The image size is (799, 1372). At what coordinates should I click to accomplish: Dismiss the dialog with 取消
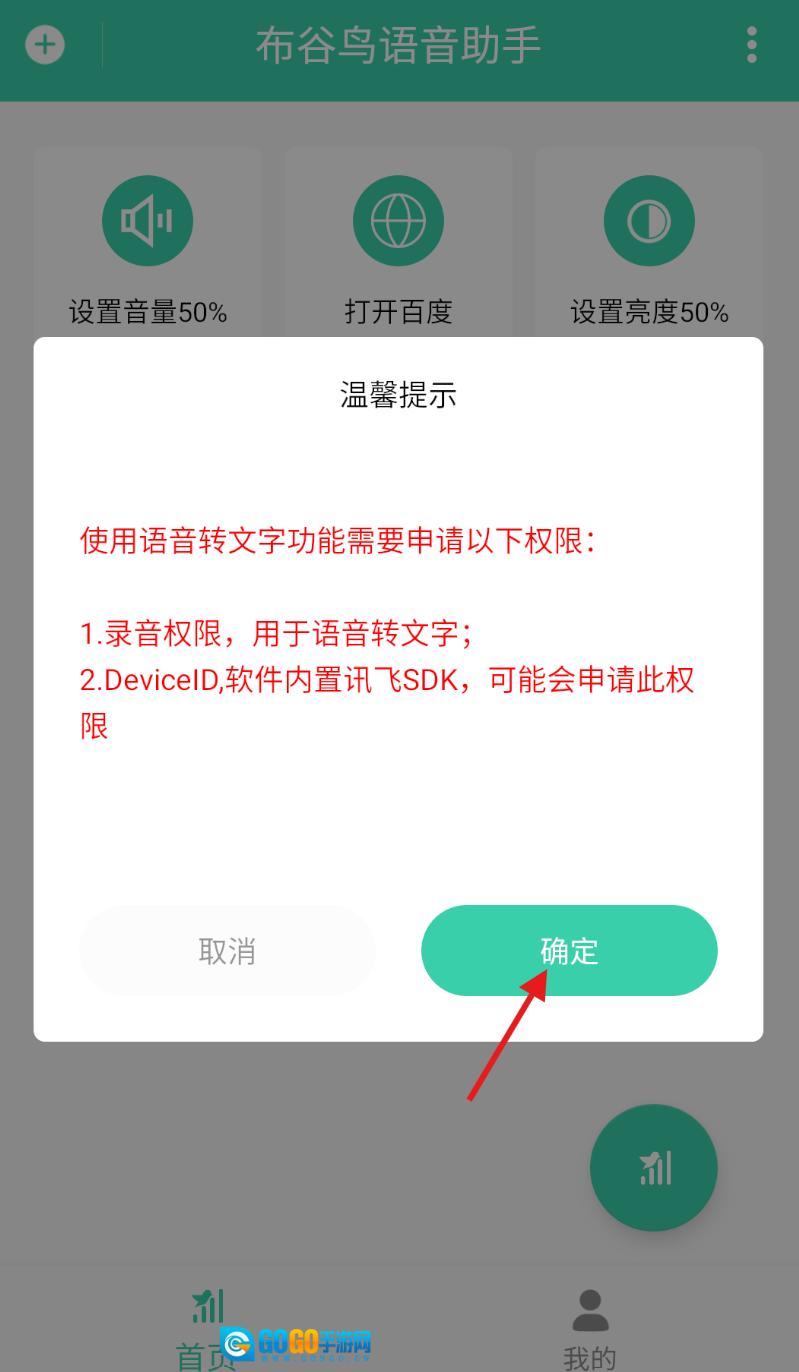pos(227,950)
